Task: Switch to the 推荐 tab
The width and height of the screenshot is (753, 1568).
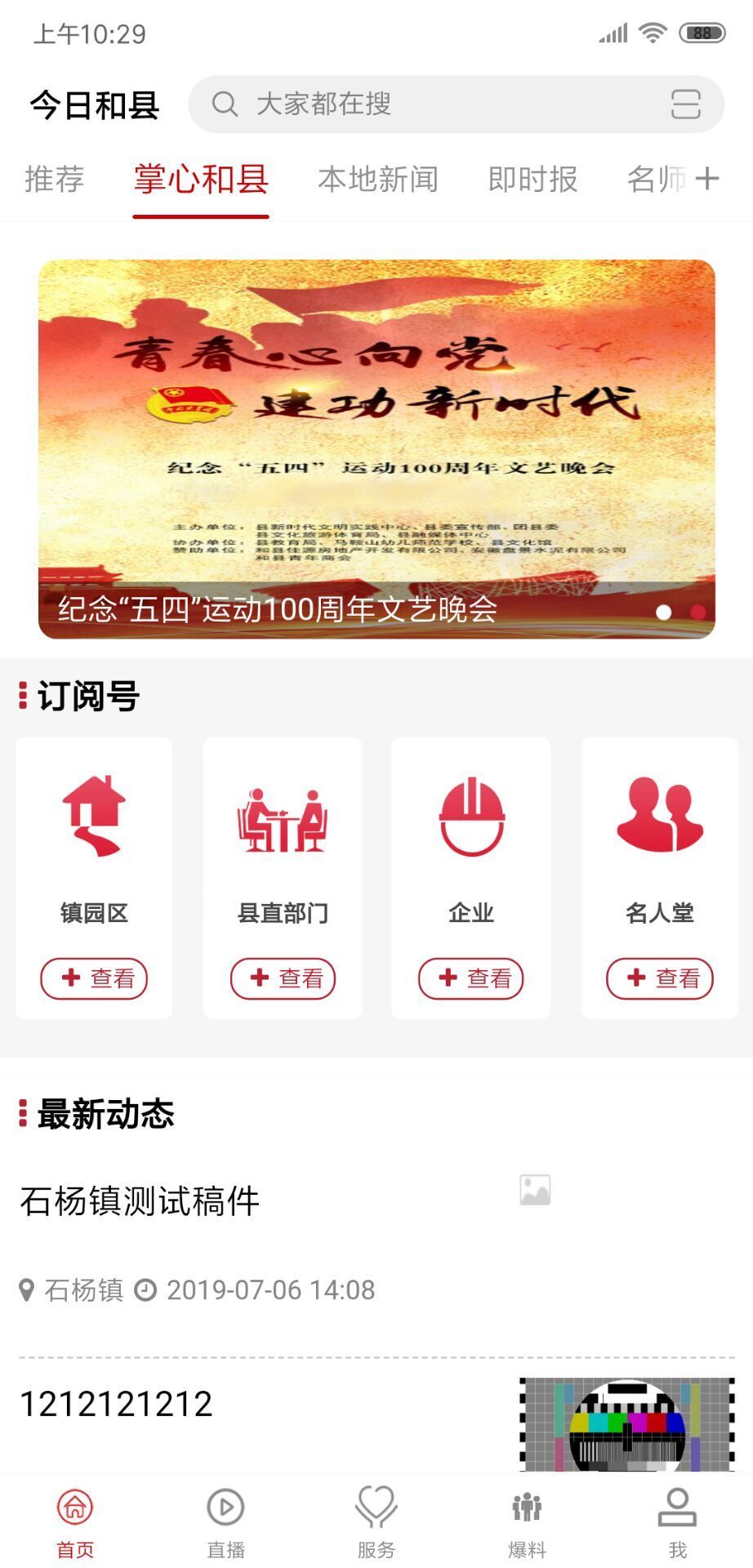Action: (x=55, y=180)
